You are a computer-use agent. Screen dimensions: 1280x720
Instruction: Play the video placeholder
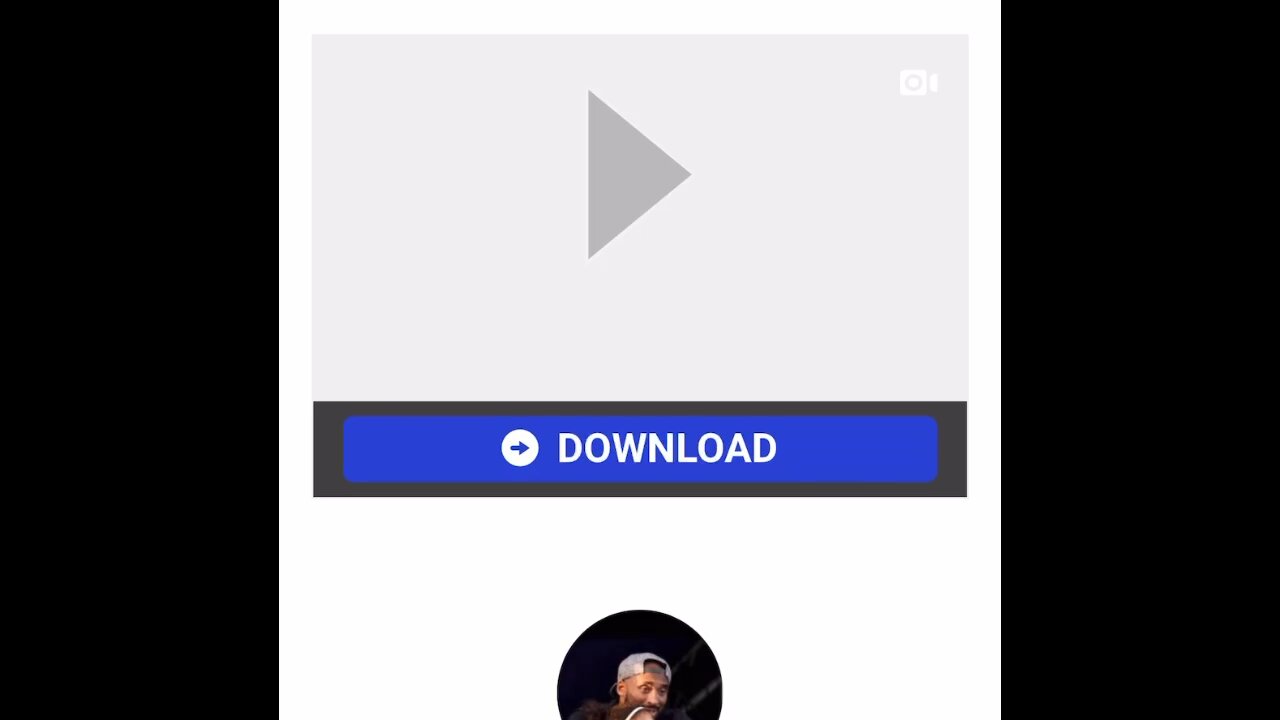pos(636,175)
